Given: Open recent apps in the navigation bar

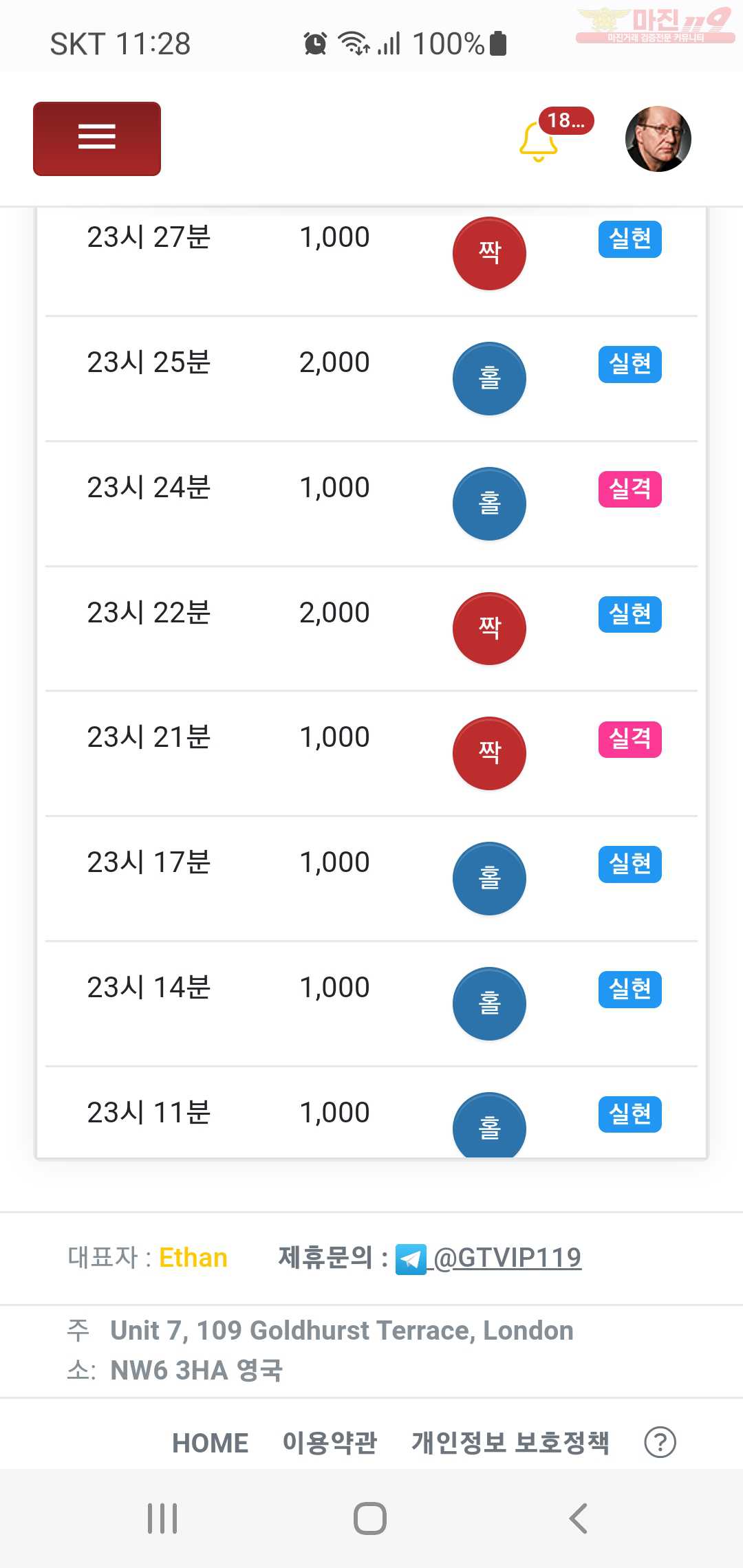Looking at the screenshot, I should 163,1518.
